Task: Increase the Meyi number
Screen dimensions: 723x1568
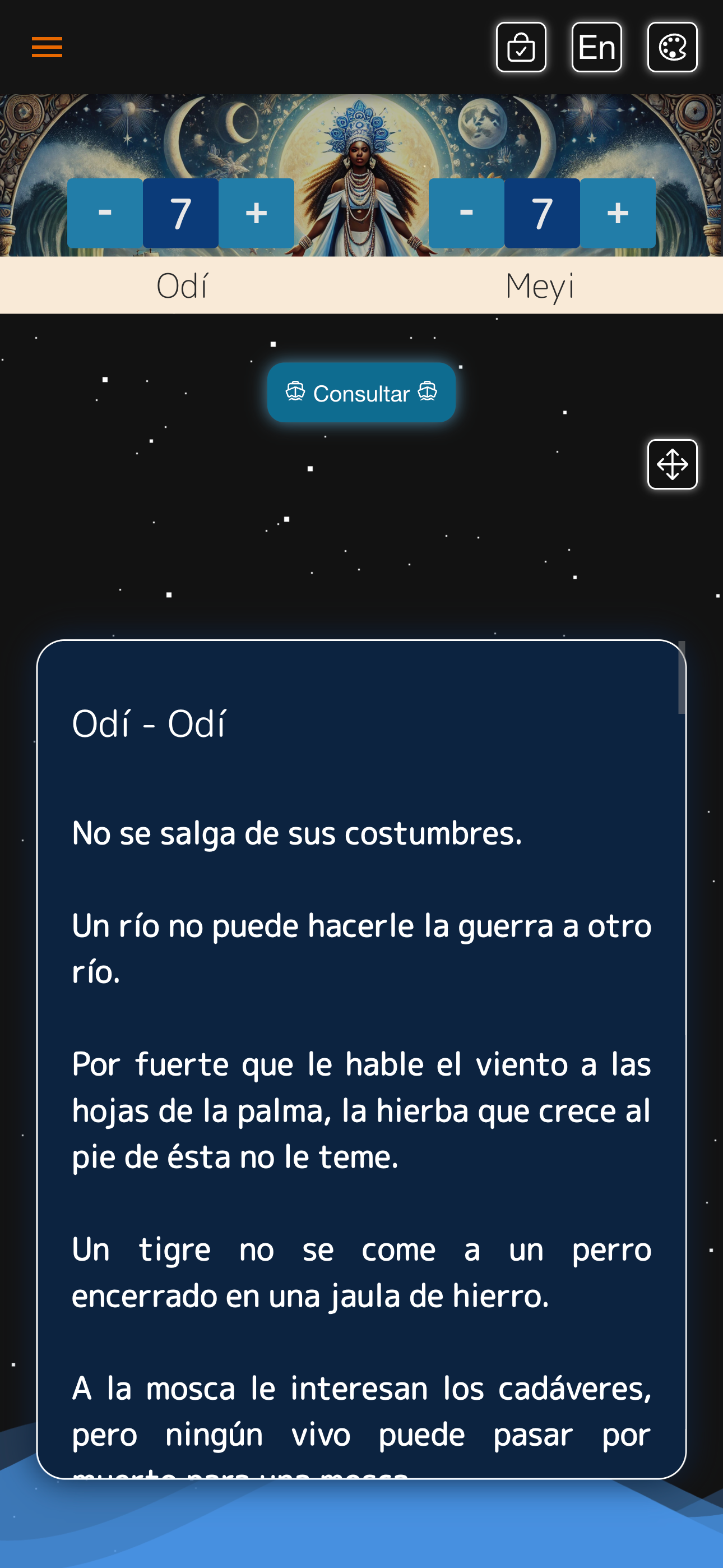Action: [618, 213]
